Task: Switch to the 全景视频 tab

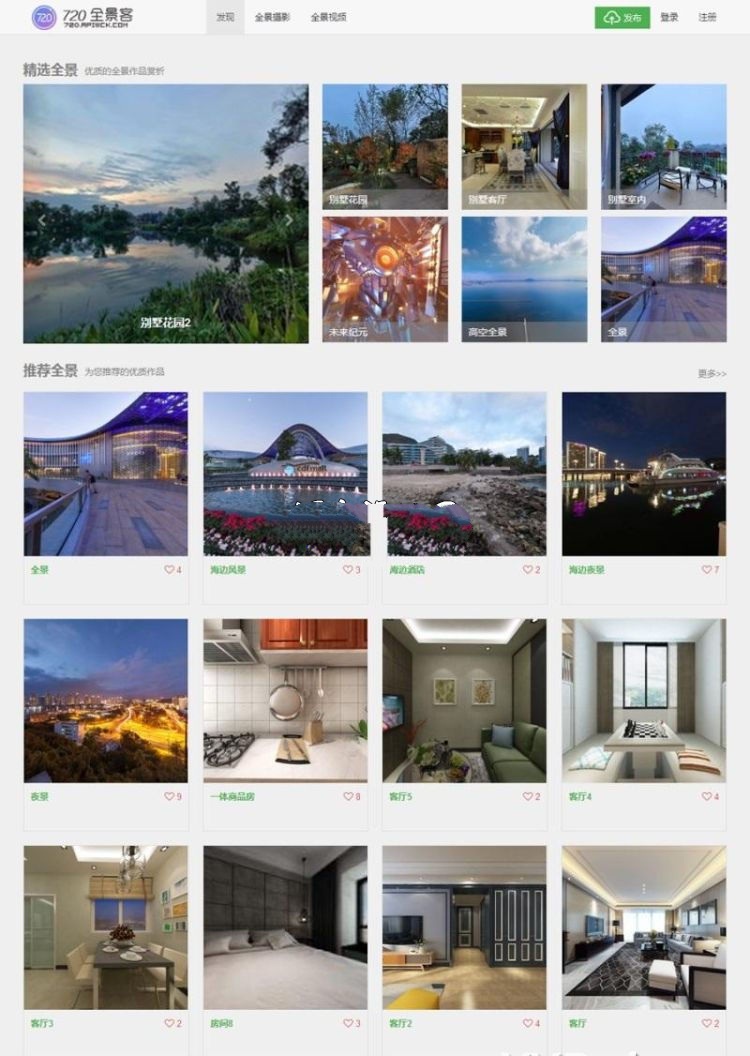Action: [x=328, y=17]
